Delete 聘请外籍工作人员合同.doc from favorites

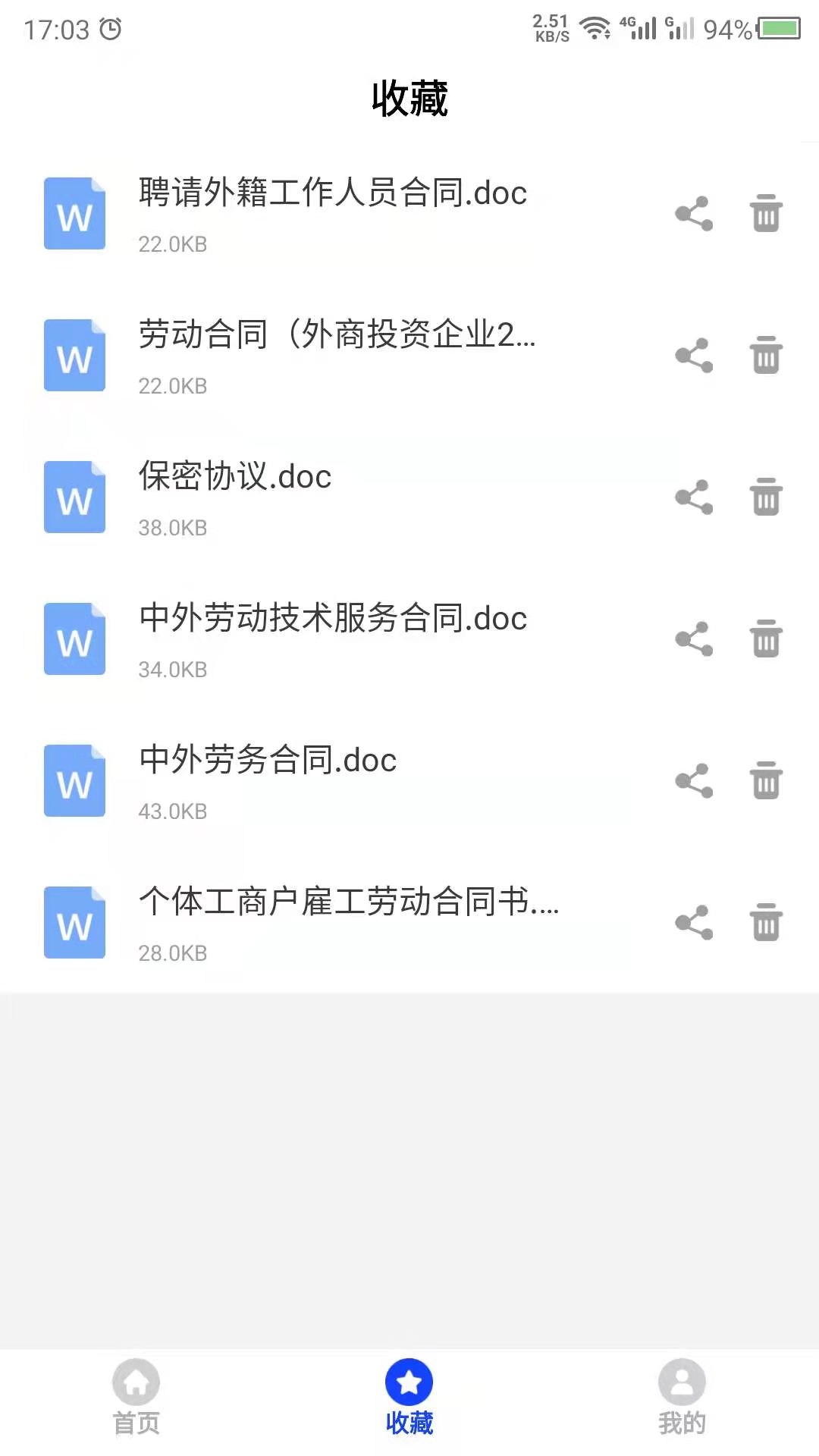765,214
